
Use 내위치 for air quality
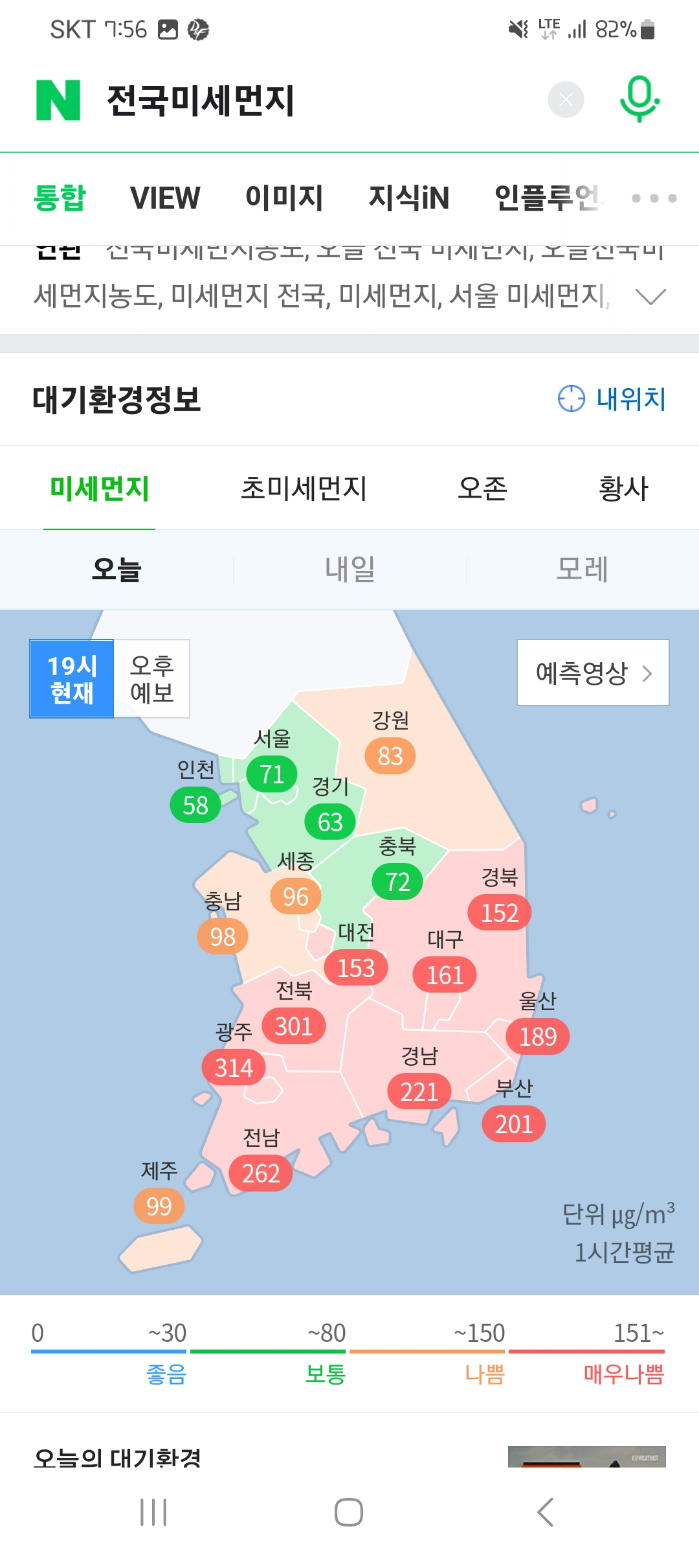tap(612, 399)
